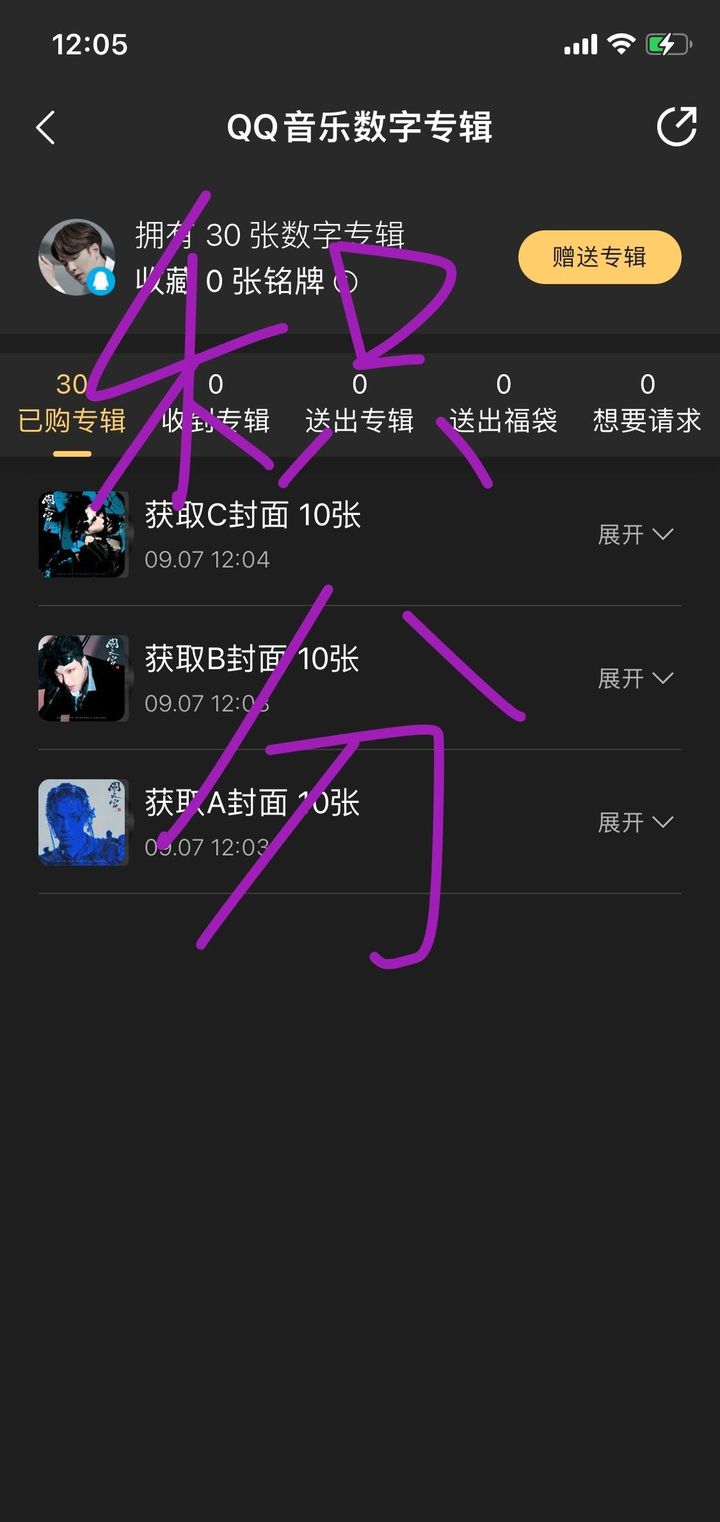Tap the share icon in the header

[676, 127]
